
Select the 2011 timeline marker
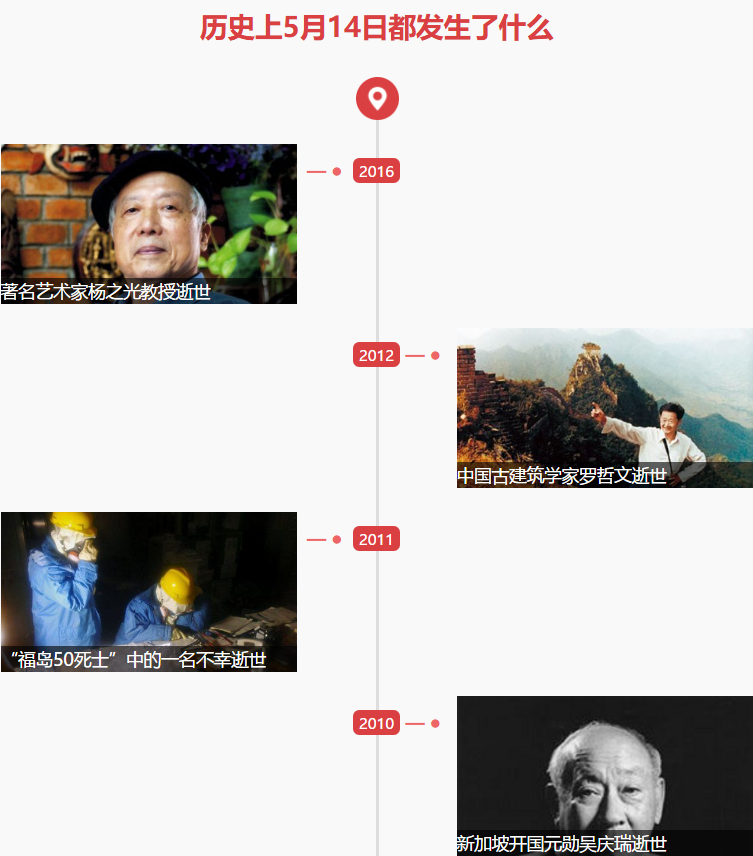point(376,540)
